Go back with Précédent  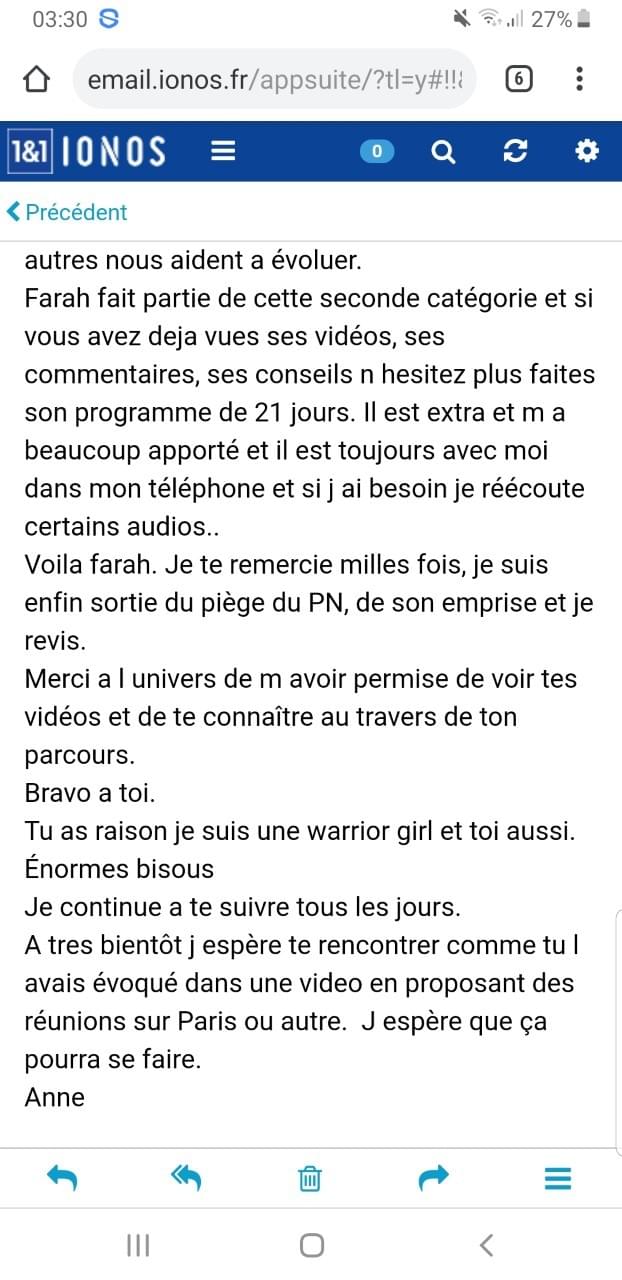tap(66, 212)
